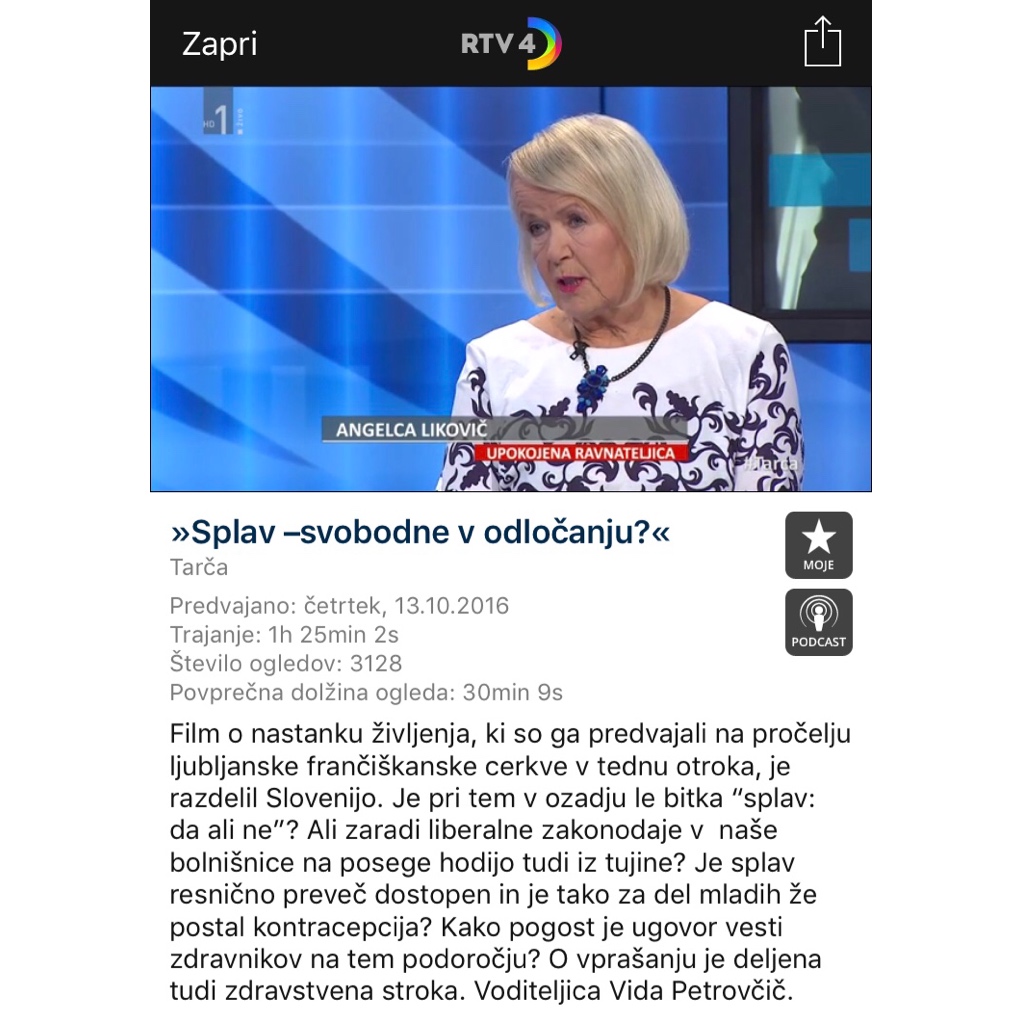The height and width of the screenshot is (1024, 1024).
Task: Open the Podcast option
Action: coord(818,622)
